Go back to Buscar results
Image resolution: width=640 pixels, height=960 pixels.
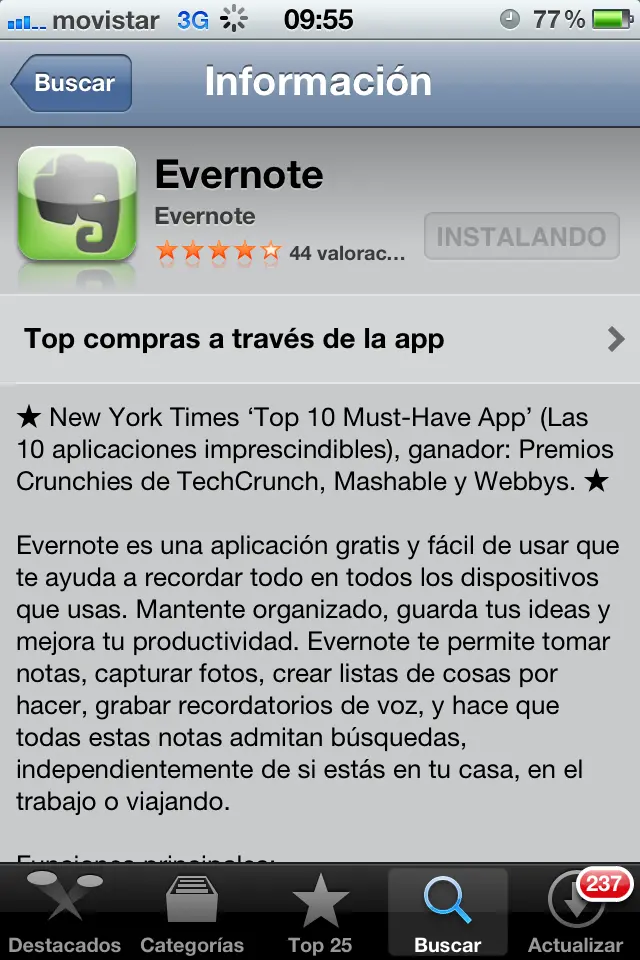coord(72,84)
